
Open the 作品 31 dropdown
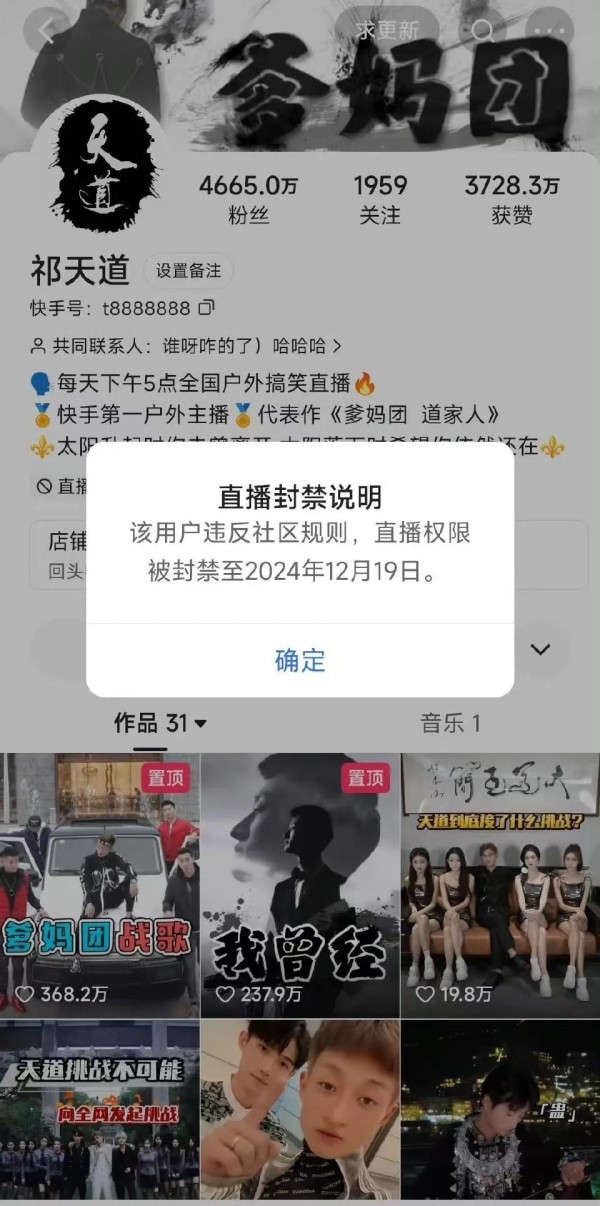[161, 723]
